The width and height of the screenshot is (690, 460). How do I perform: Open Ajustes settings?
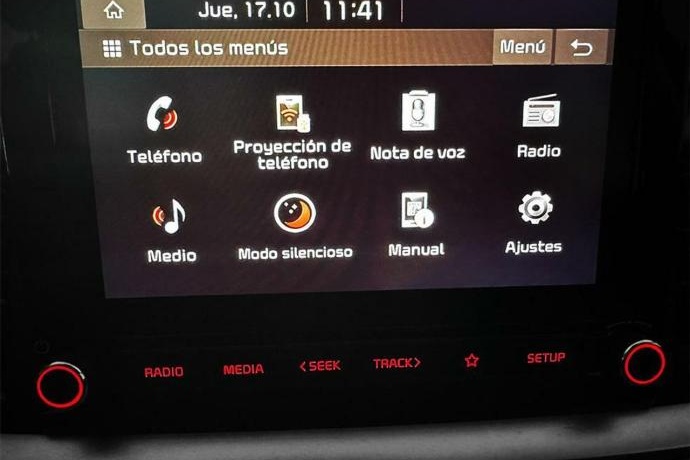(x=534, y=220)
